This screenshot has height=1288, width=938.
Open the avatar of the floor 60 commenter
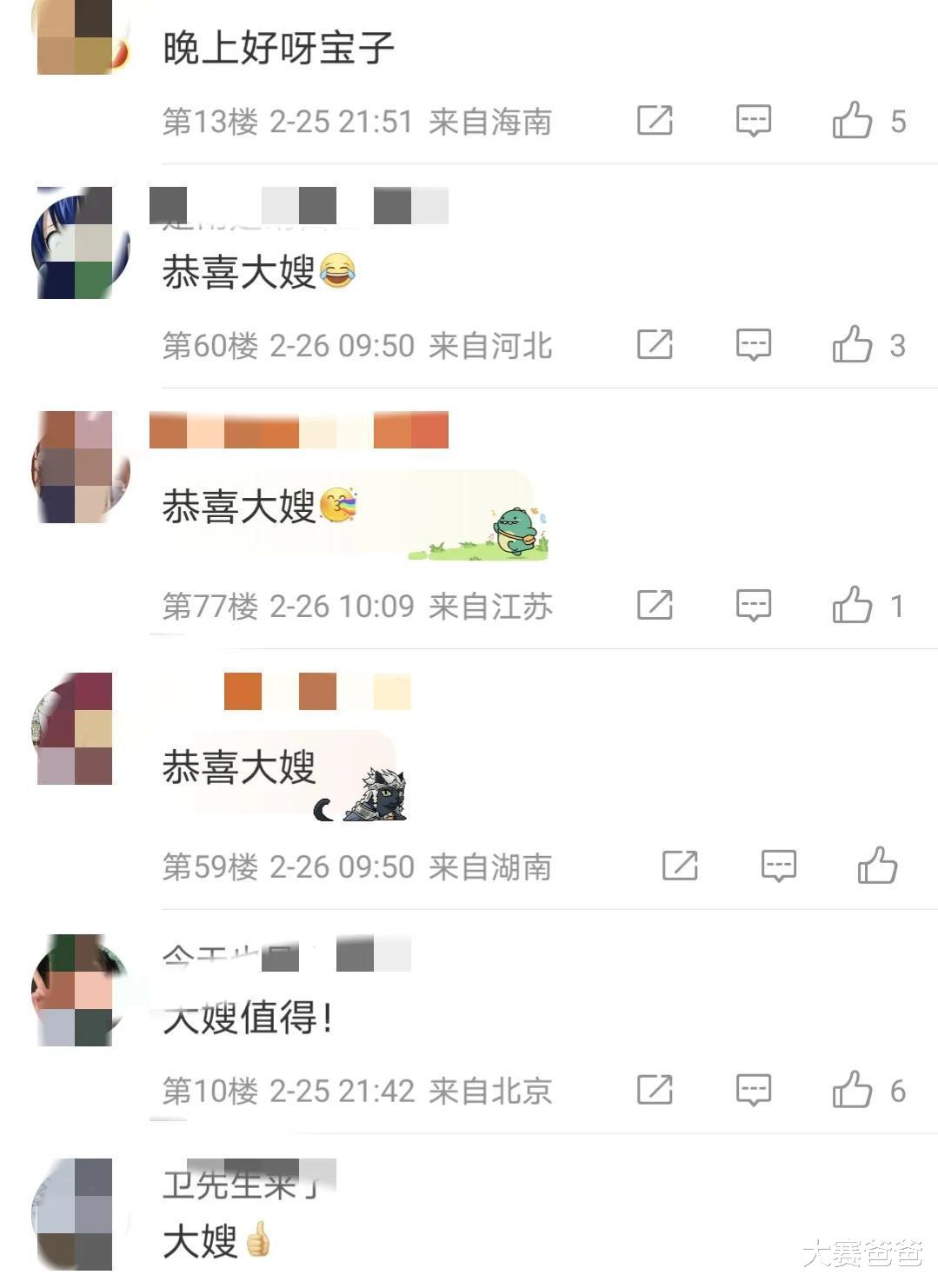[x=74, y=243]
